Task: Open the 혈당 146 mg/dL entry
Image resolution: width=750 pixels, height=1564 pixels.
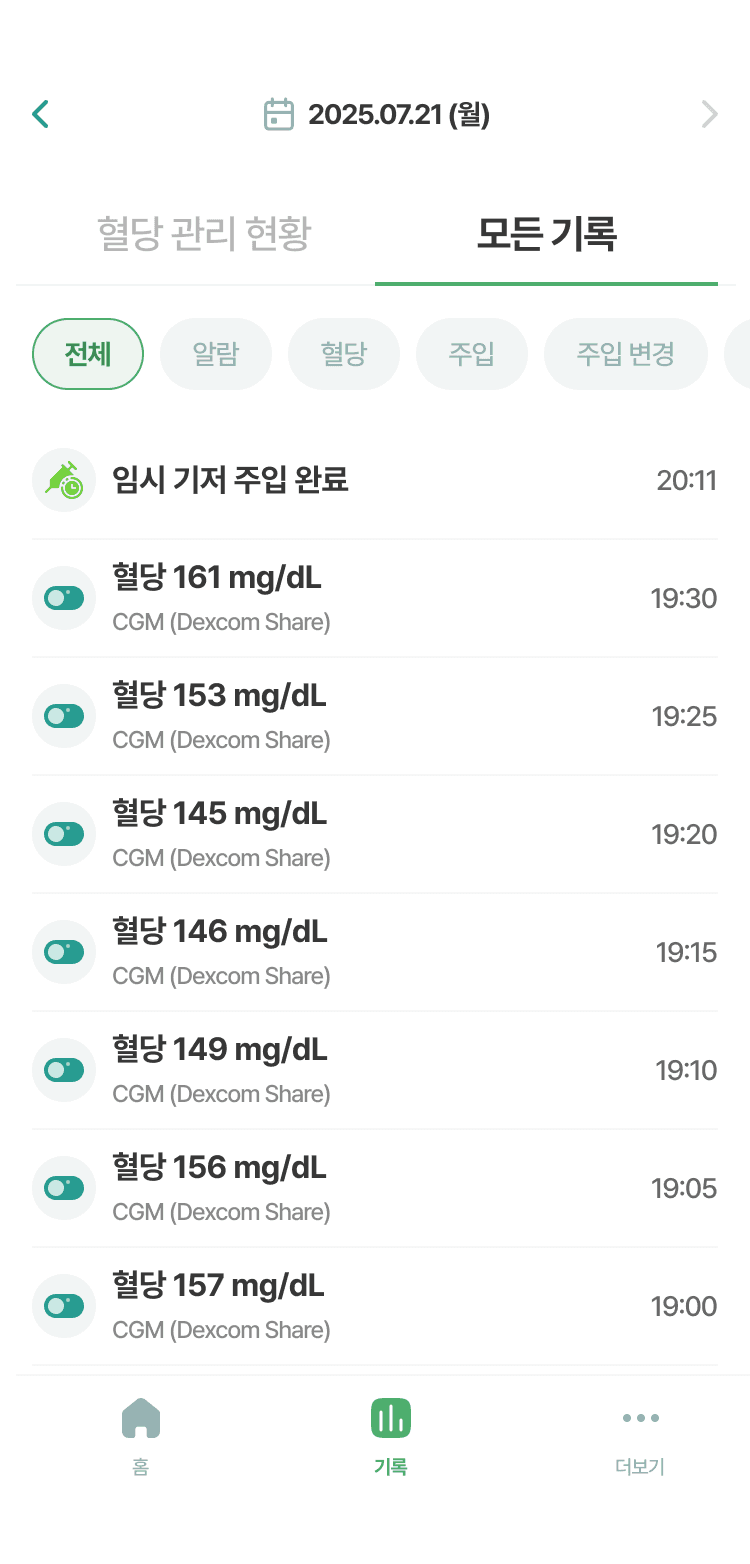Action: pyautogui.click(x=374, y=952)
